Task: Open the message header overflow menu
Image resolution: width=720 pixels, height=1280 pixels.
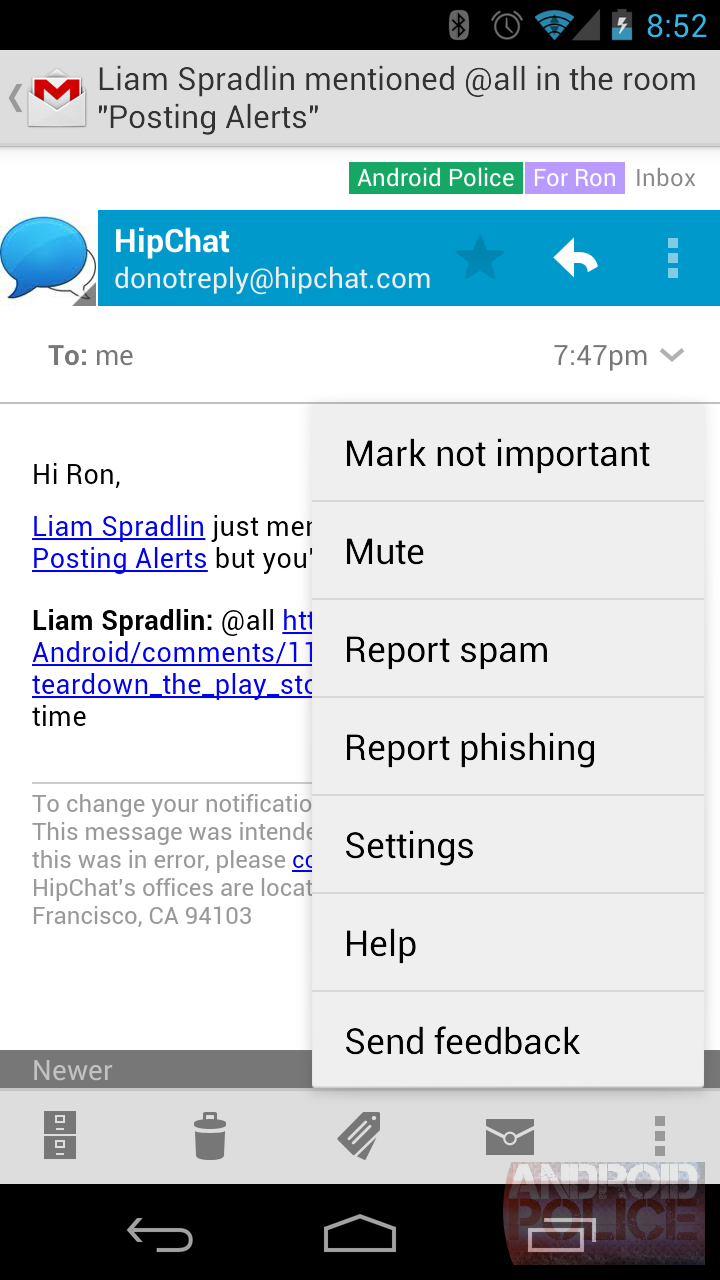Action: click(x=673, y=259)
